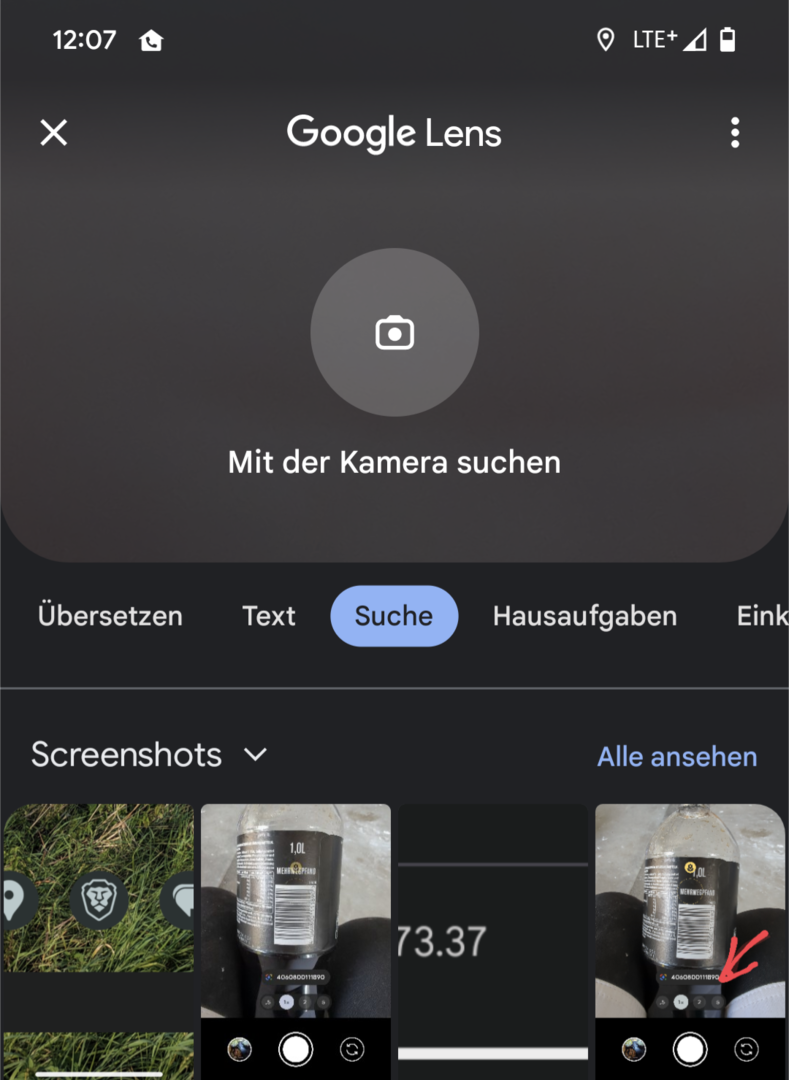Tap the Alle ansehen link

677,757
